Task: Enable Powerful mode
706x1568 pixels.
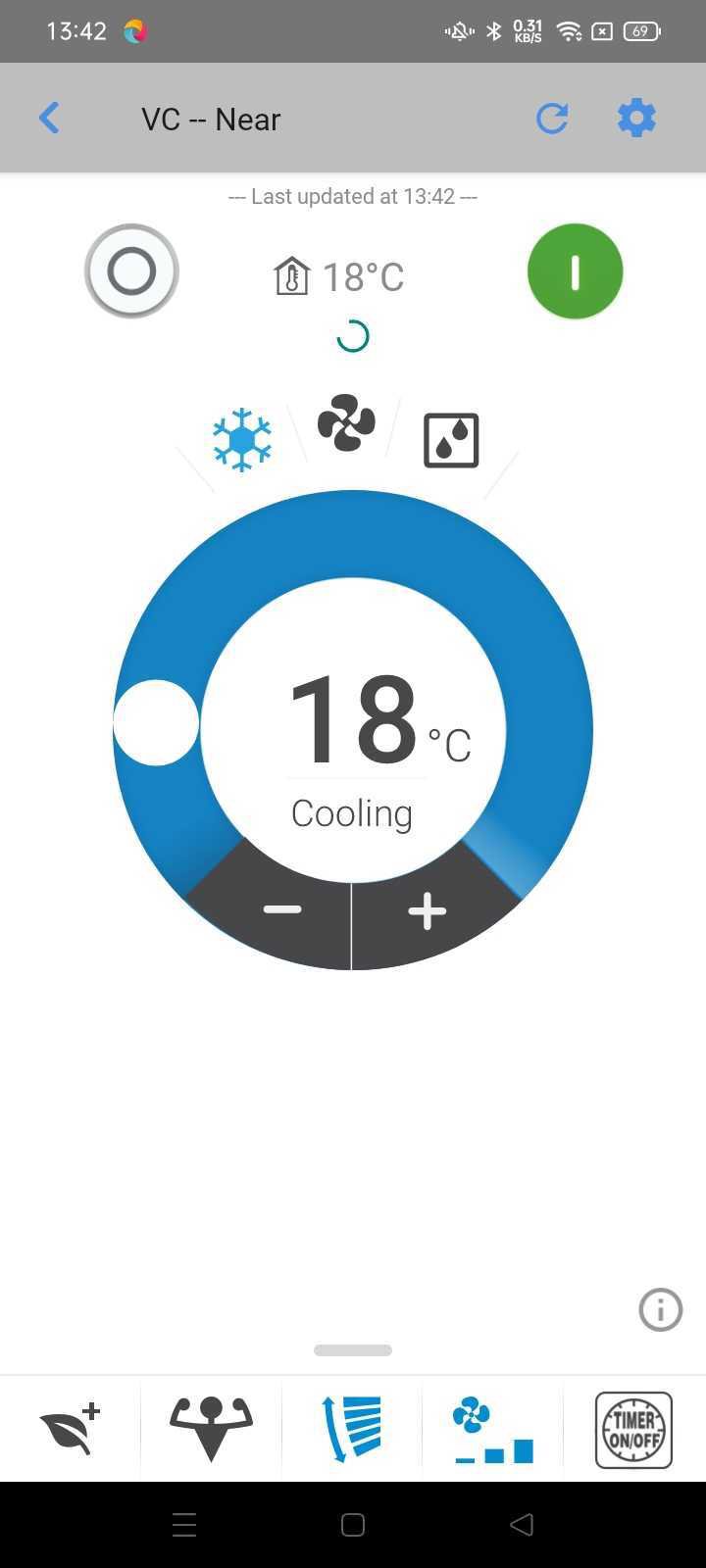Action: (x=211, y=1429)
